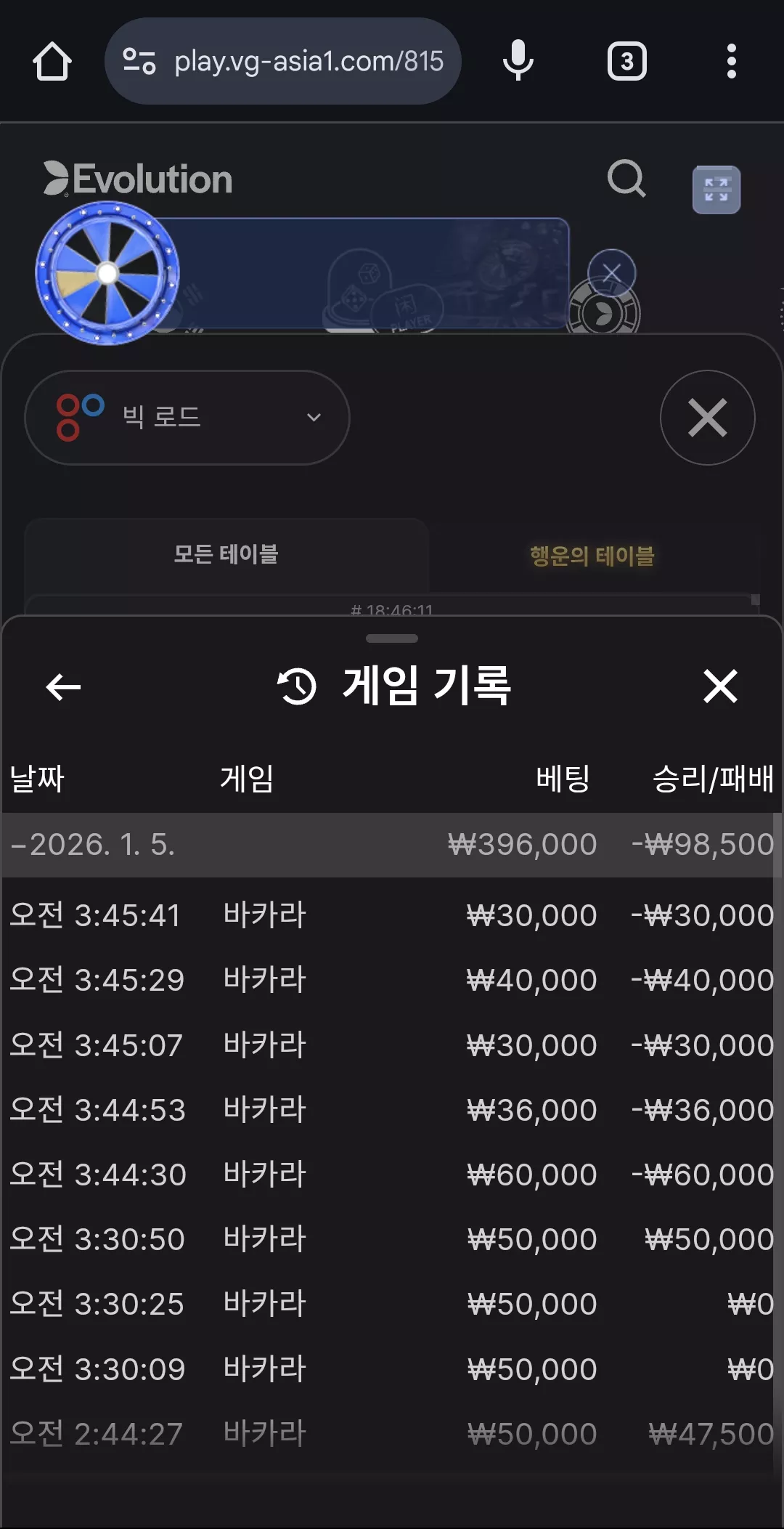Close the 게임 기록 sheet

pos(720,686)
